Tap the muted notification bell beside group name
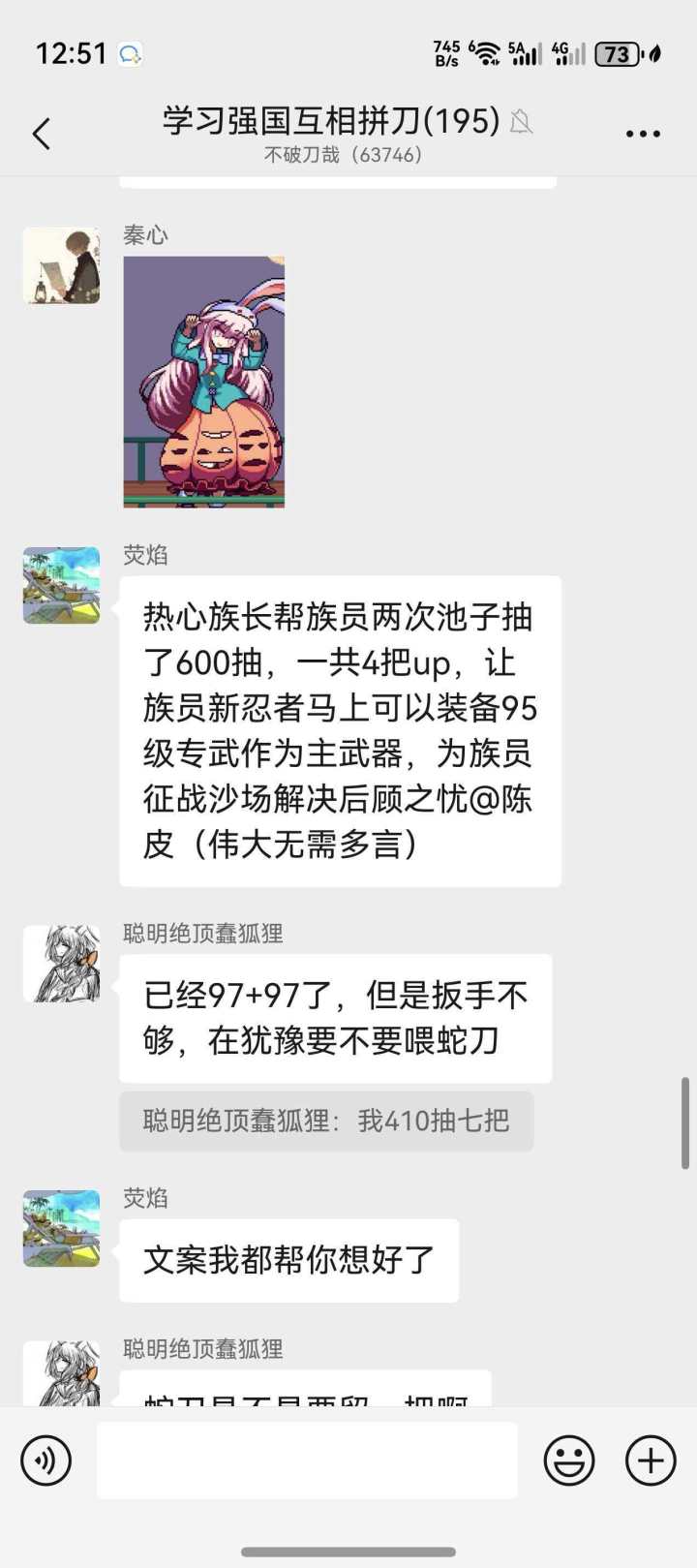 click(x=521, y=124)
